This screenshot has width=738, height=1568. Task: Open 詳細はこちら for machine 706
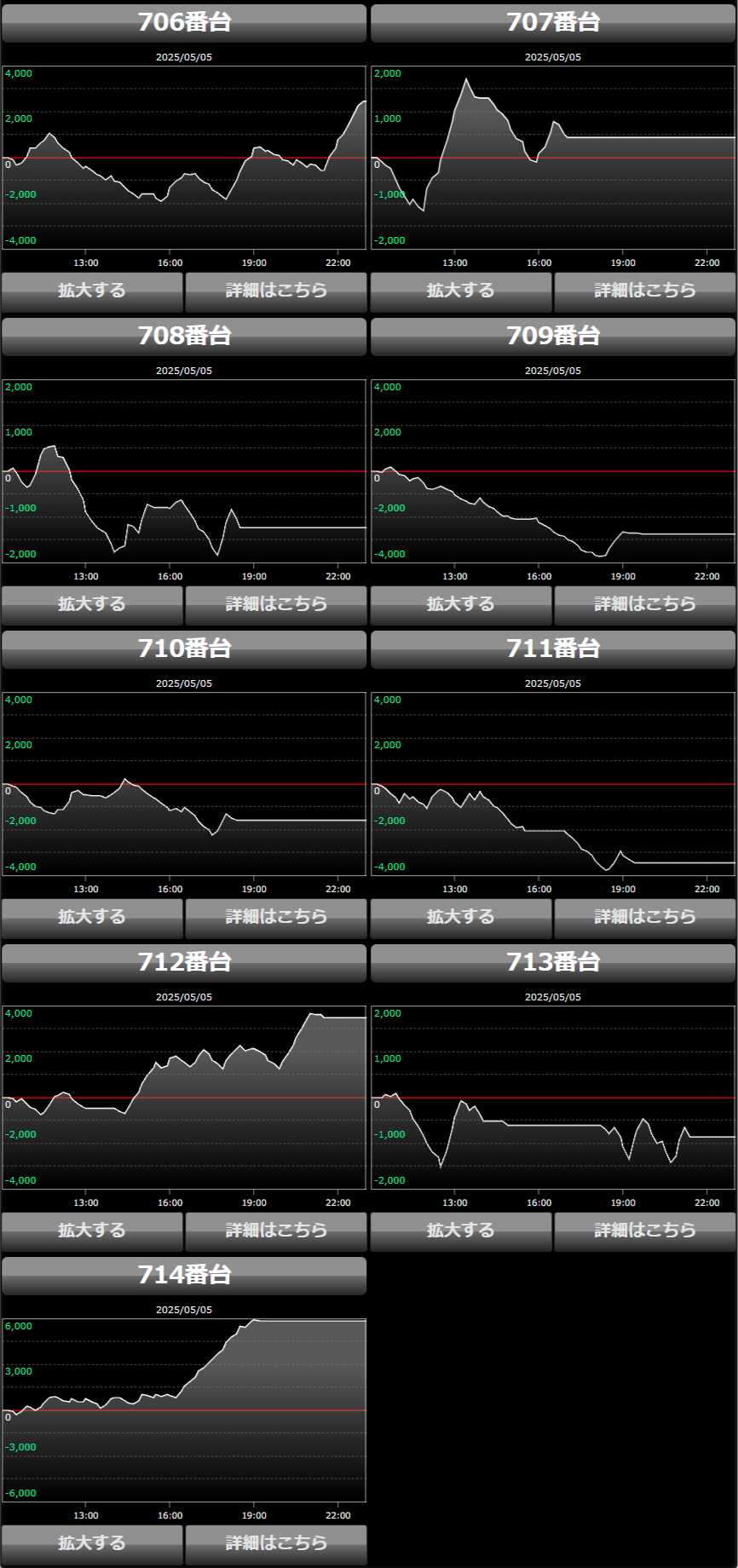276,291
